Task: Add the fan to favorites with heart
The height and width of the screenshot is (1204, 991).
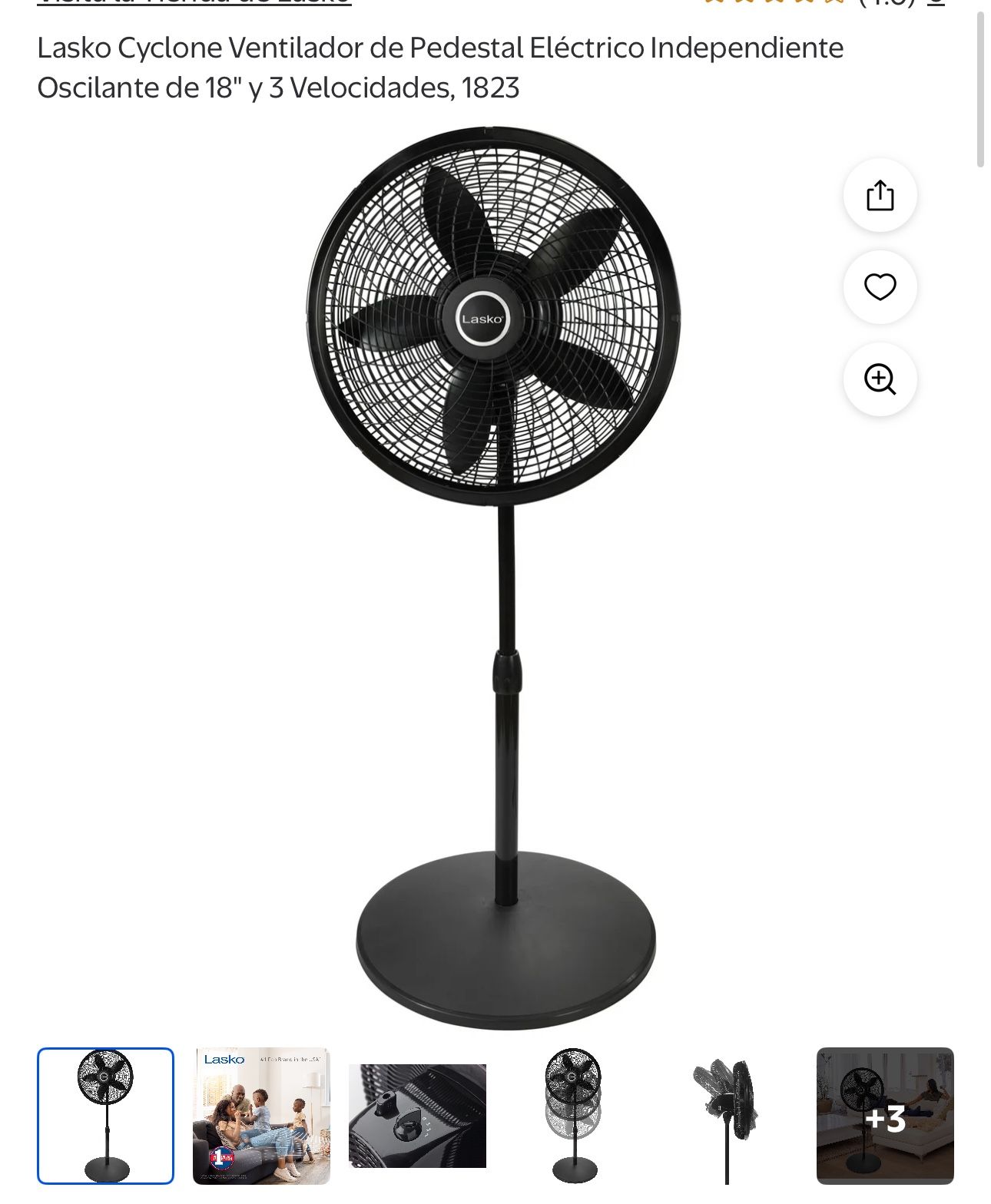Action: 880,287
